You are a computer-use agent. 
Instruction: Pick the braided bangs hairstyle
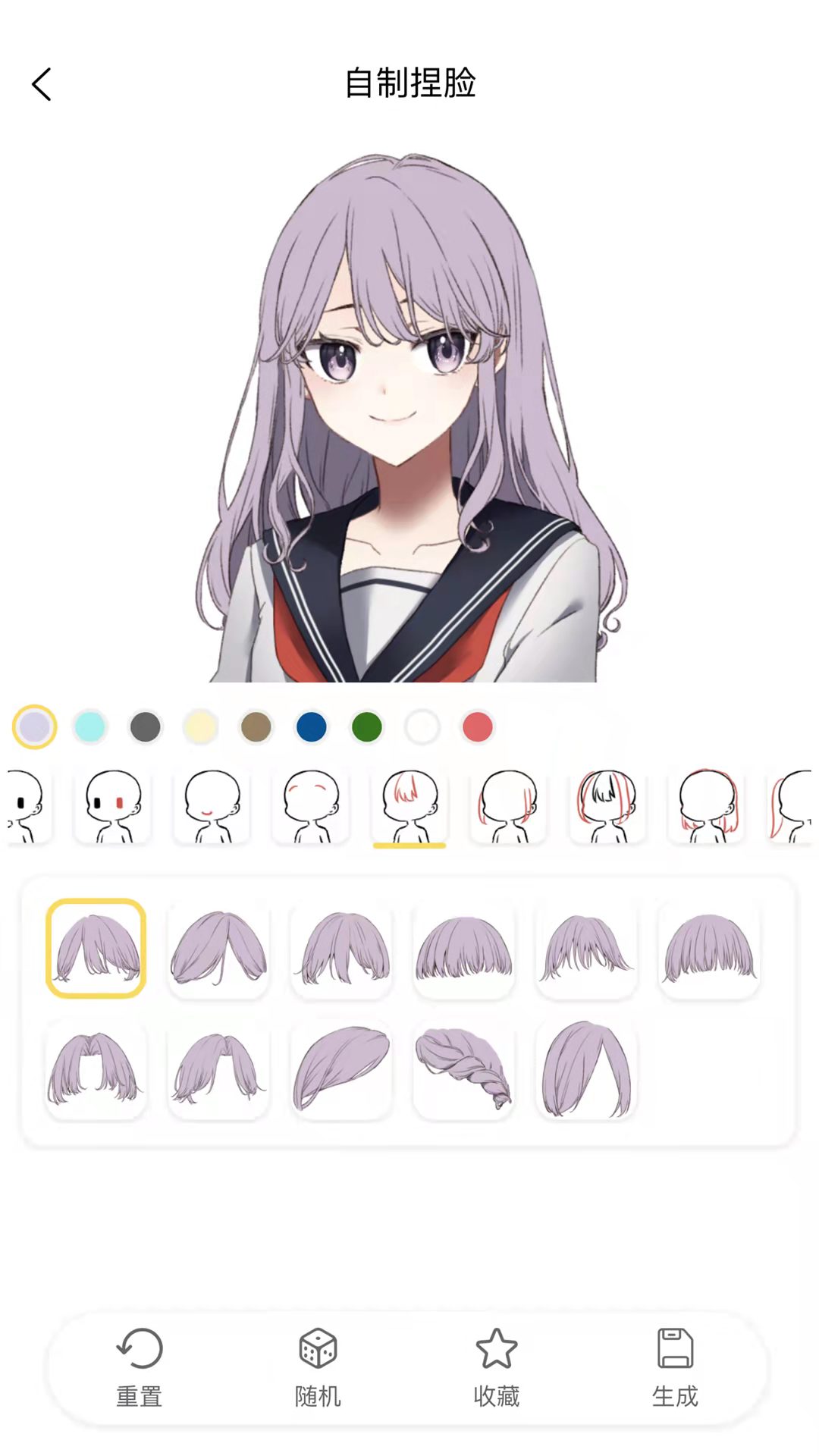464,1070
